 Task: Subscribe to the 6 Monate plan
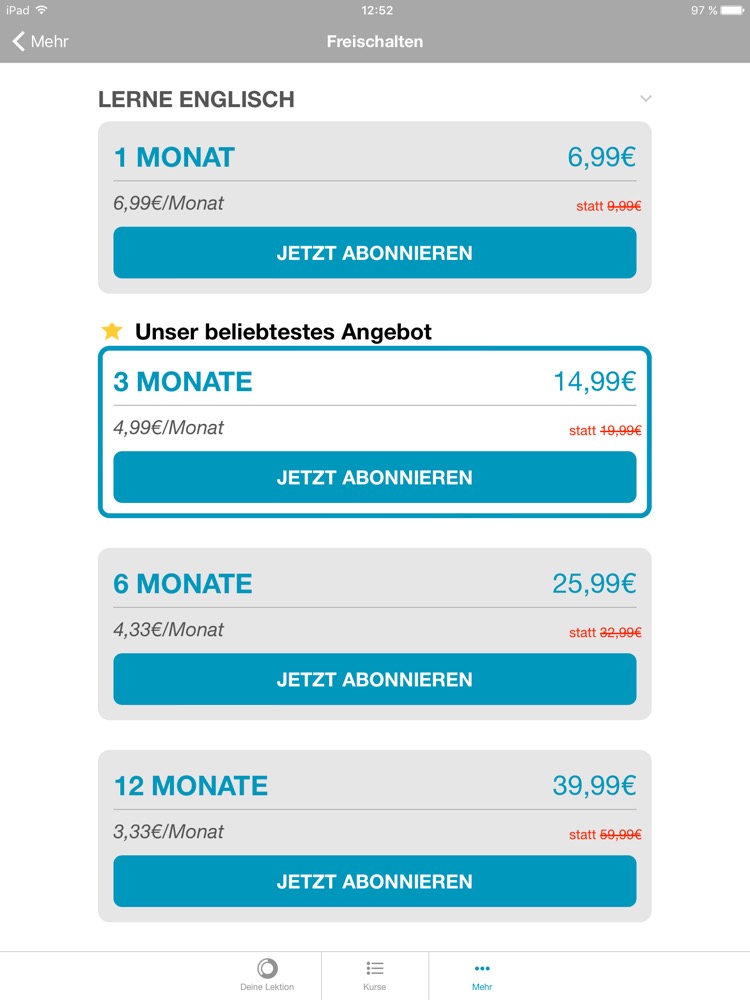tap(374, 679)
